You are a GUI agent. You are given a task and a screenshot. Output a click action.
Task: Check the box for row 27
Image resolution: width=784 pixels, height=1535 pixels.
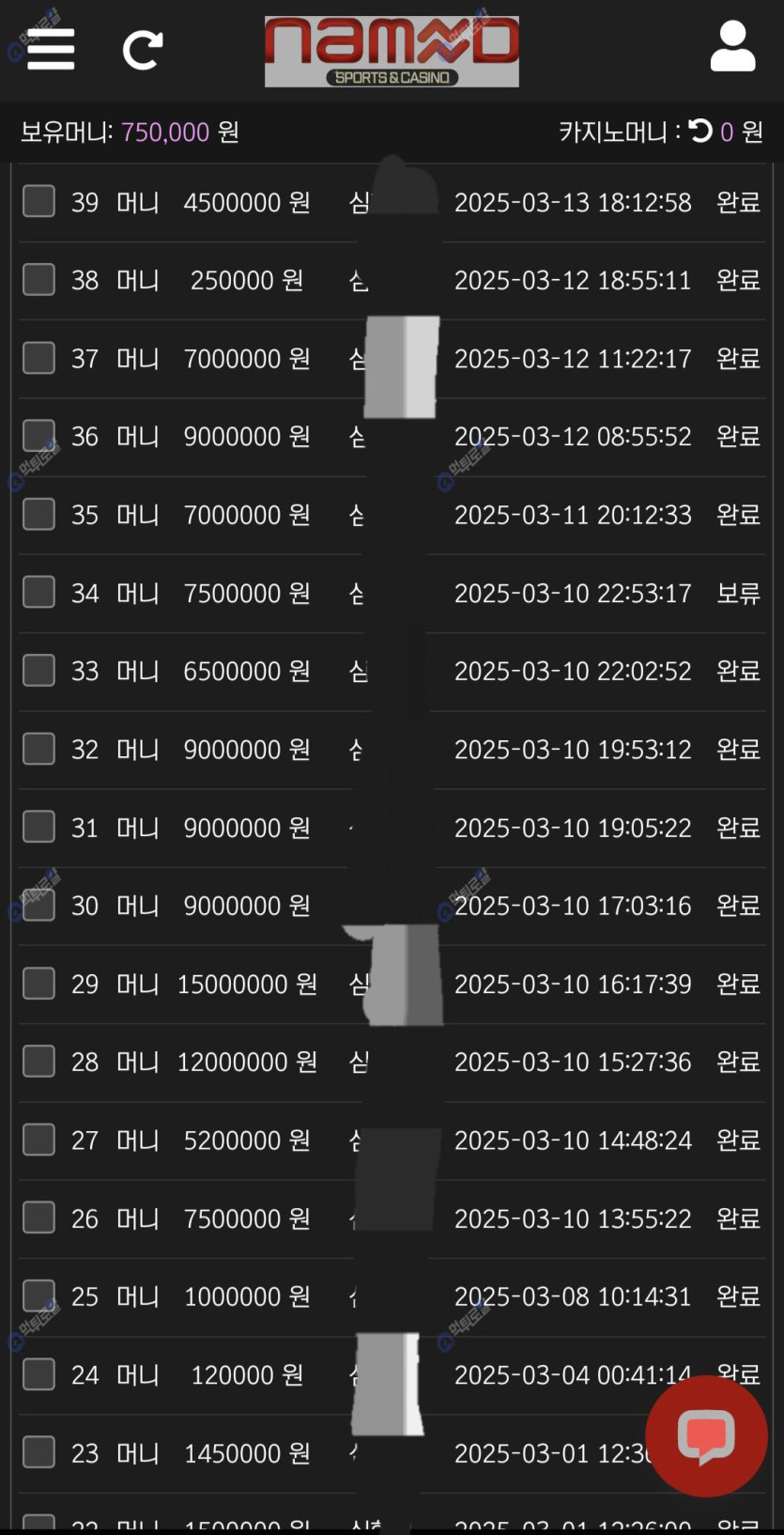(x=38, y=1140)
